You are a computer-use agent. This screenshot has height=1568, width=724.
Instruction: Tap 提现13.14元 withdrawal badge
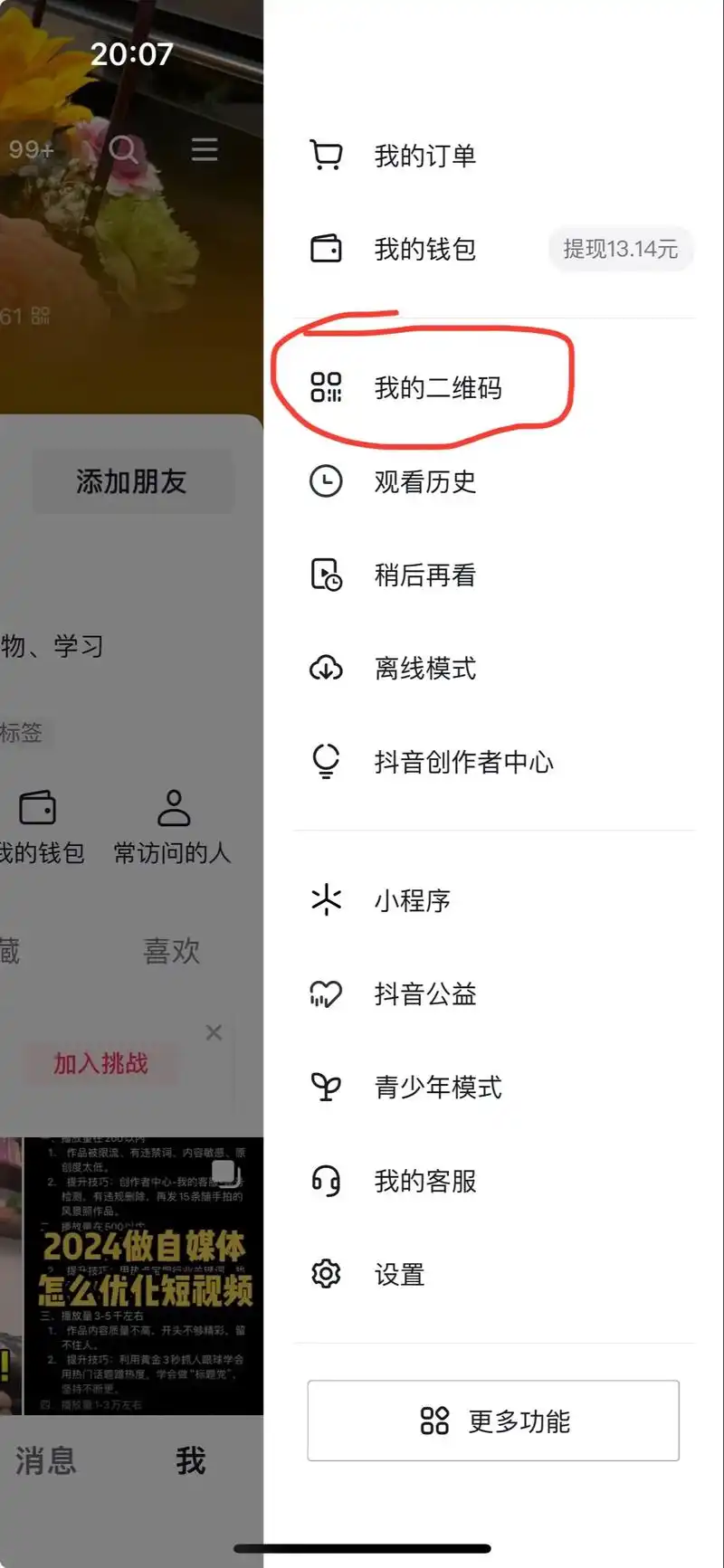tap(621, 250)
